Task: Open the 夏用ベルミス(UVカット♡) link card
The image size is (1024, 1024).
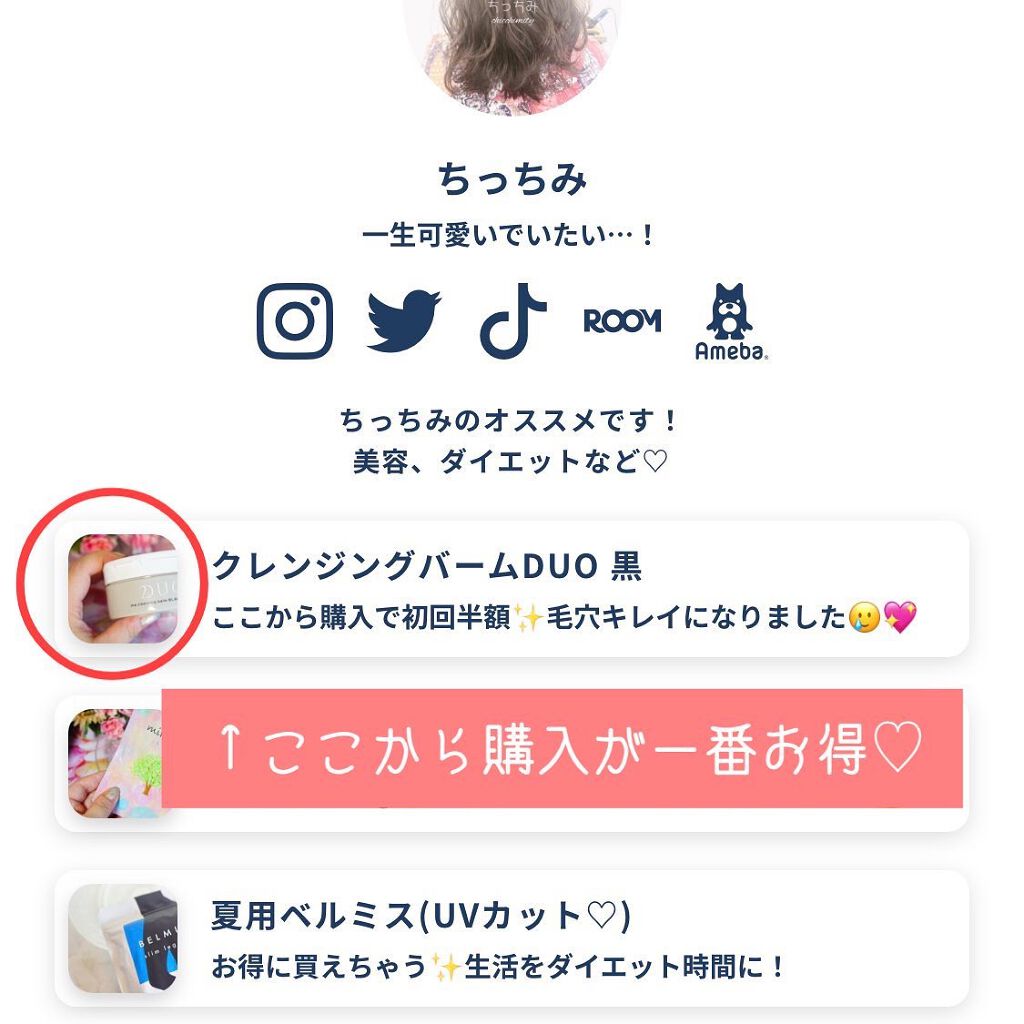Action: point(512,938)
